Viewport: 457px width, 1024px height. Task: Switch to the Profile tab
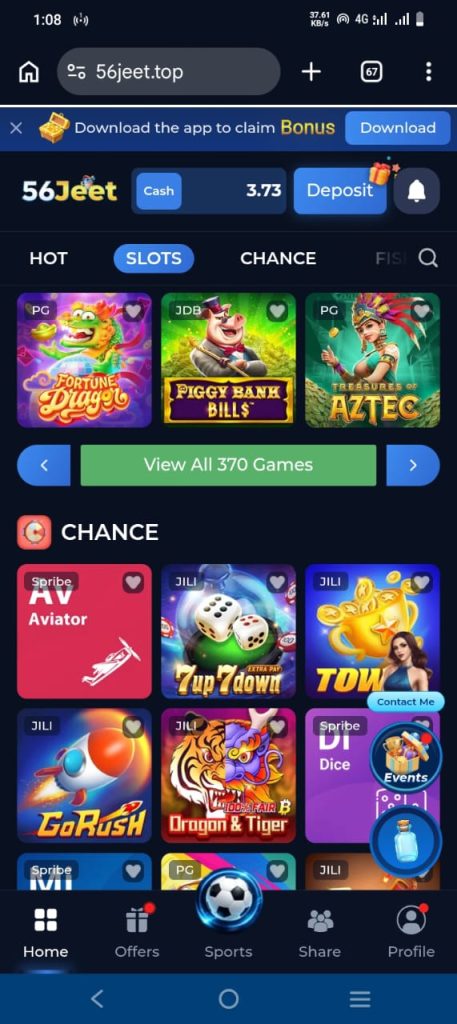411,930
